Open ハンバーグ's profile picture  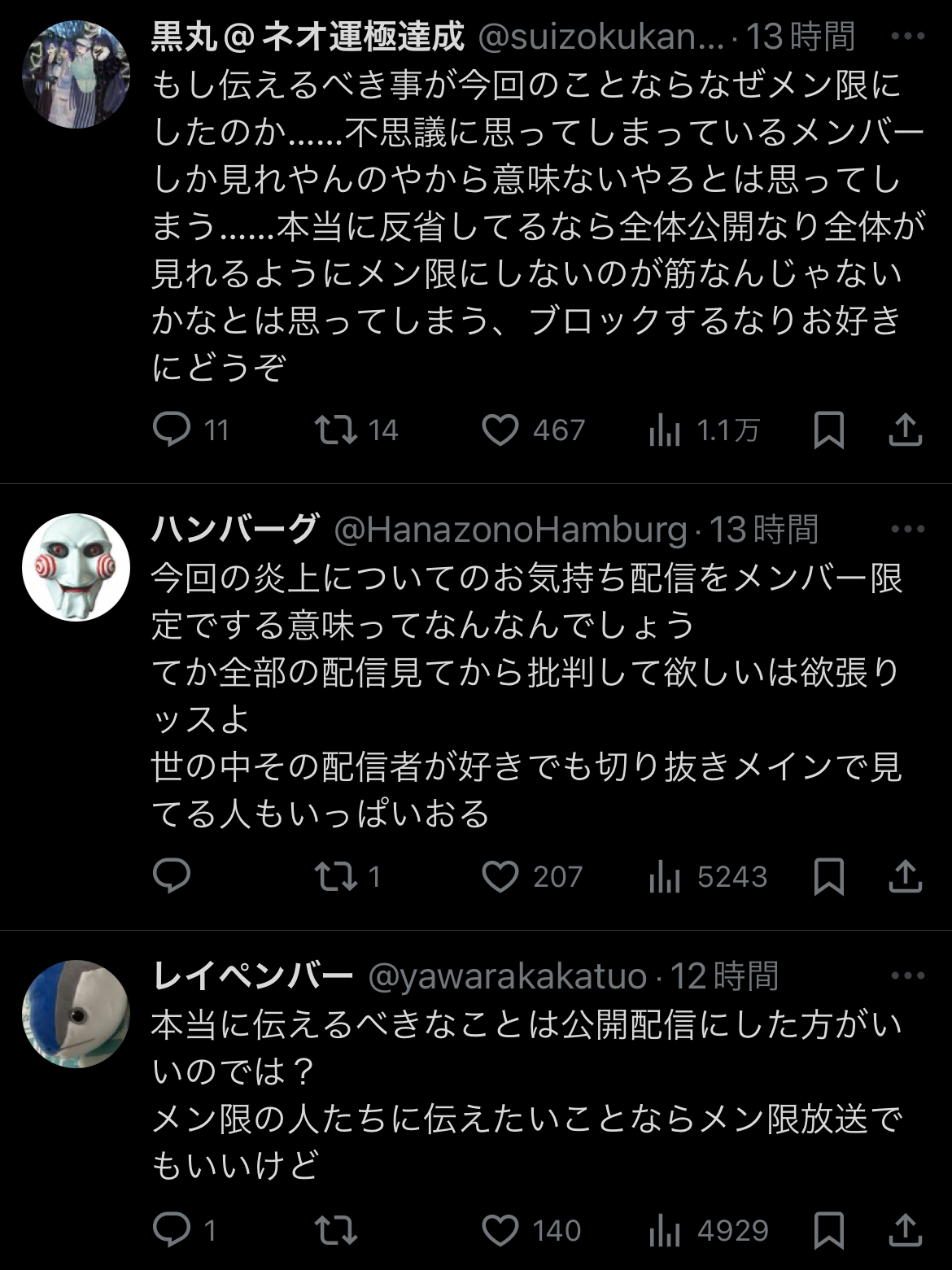tap(76, 567)
